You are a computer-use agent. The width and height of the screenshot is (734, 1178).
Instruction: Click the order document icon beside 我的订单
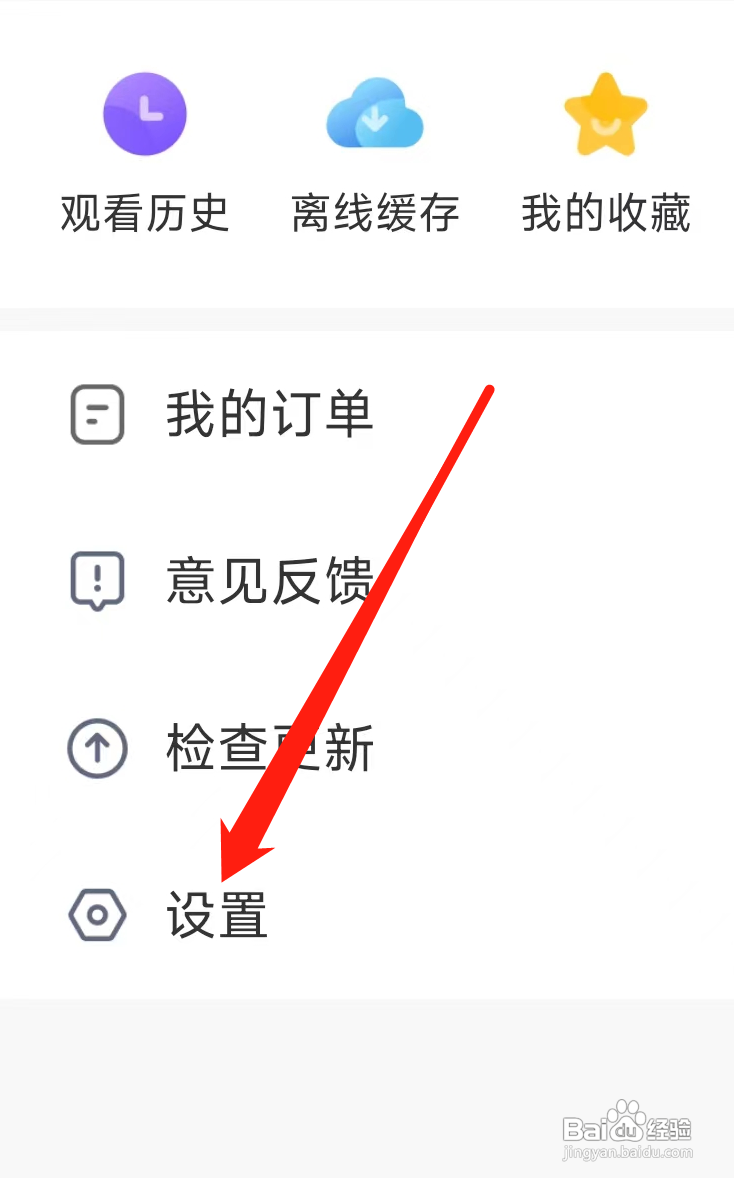tap(96, 415)
